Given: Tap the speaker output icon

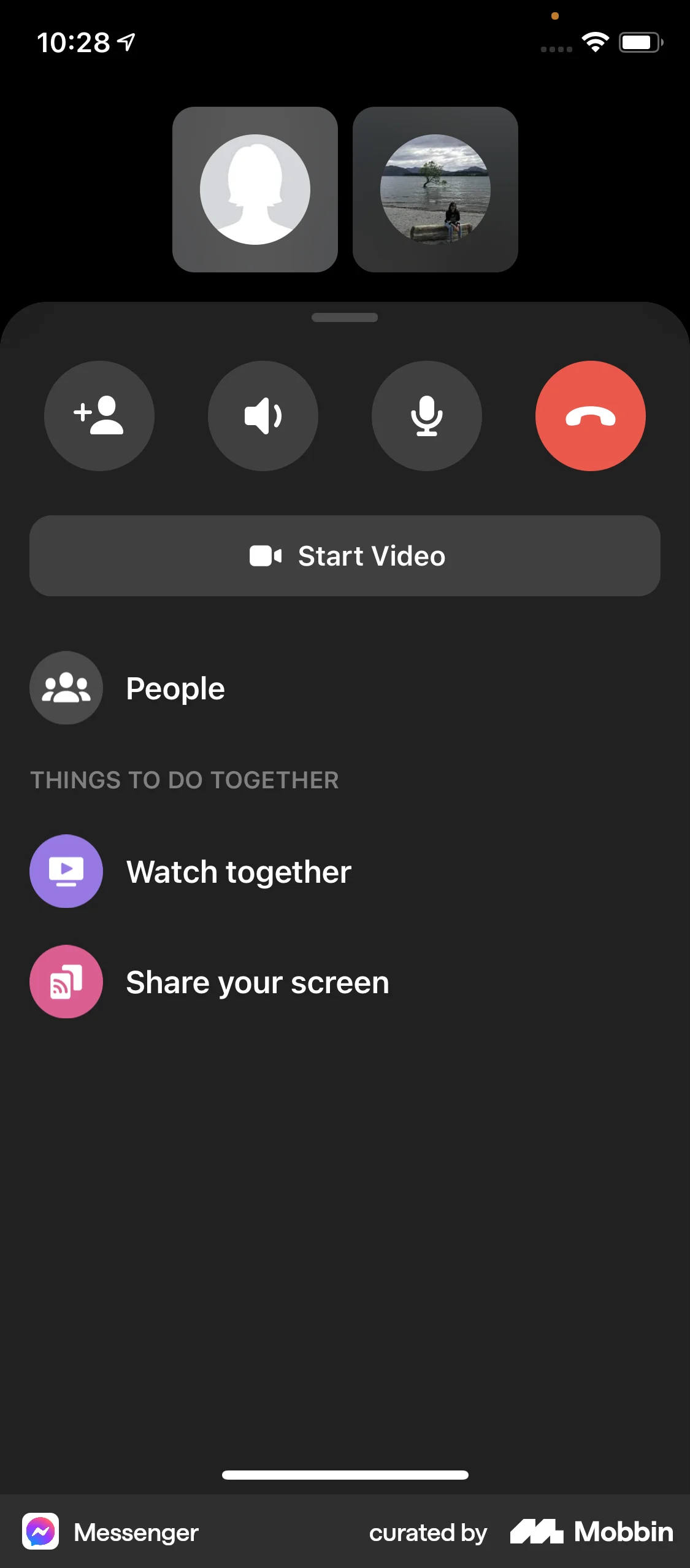Looking at the screenshot, I should (263, 415).
